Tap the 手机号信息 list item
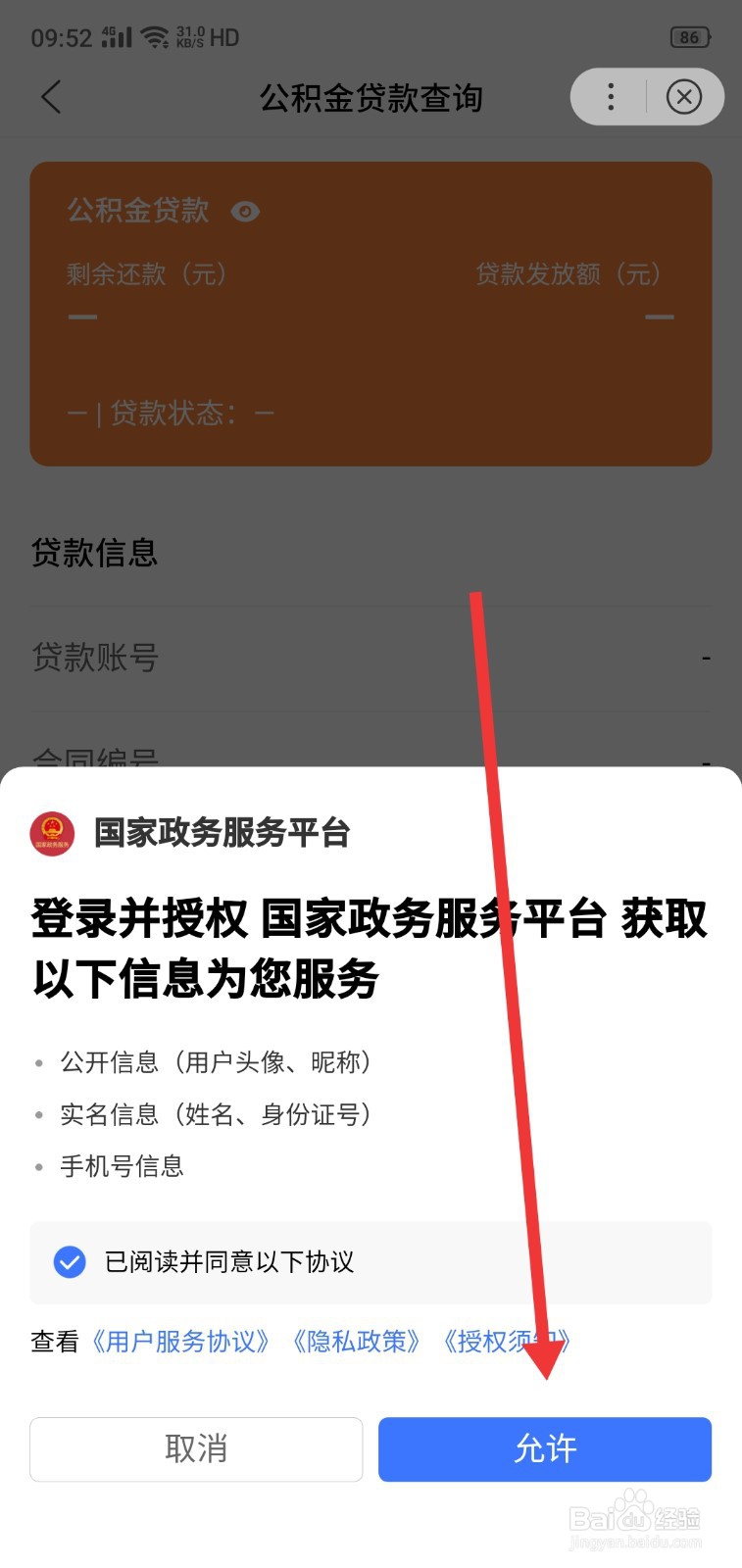742x1568 pixels. click(121, 1165)
